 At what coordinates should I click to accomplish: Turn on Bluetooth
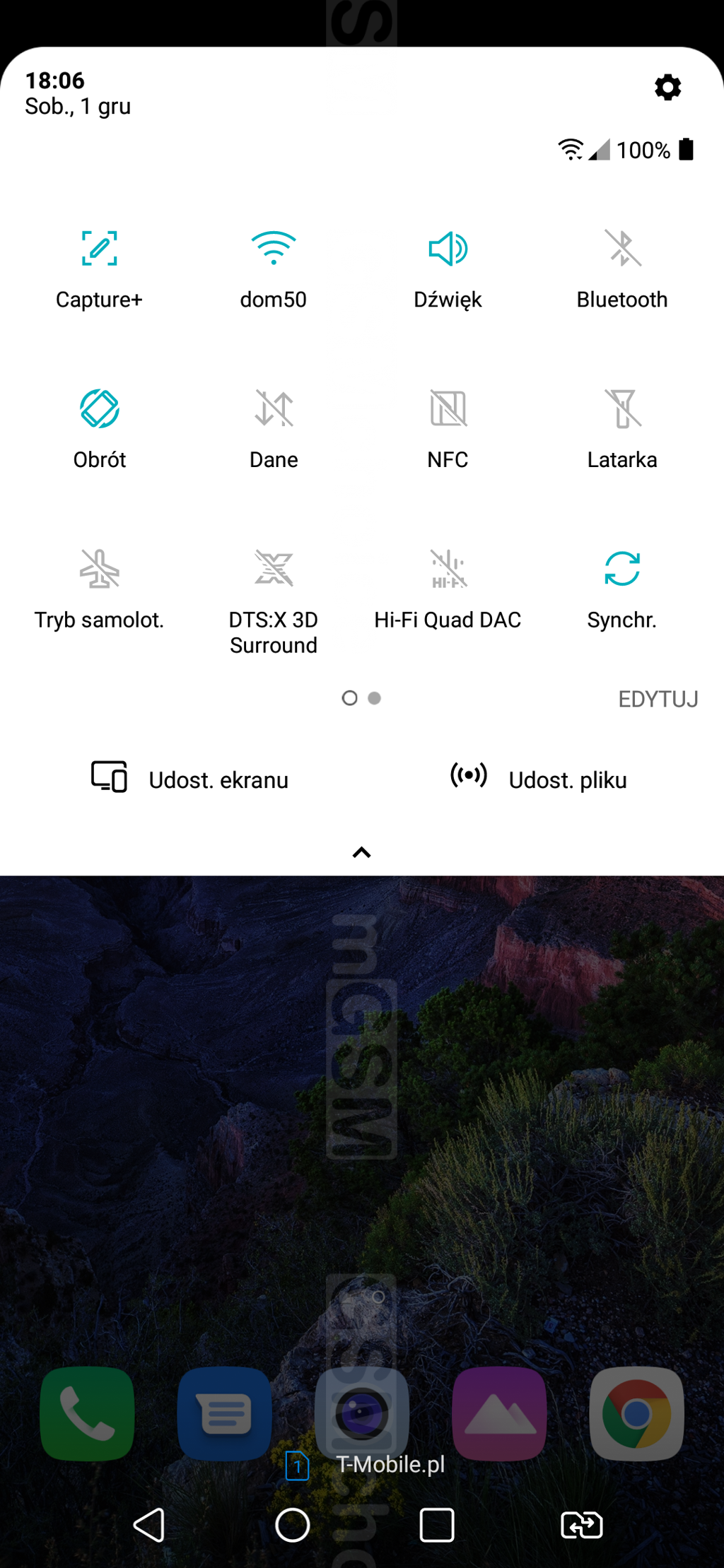point(622,270)
